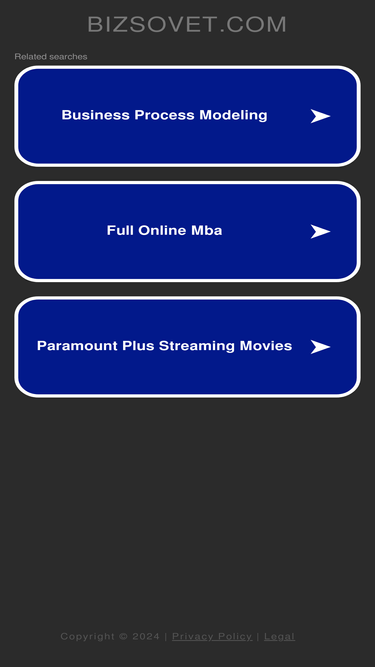Open Paramount Plus Streaming Movies

point(188,346)
